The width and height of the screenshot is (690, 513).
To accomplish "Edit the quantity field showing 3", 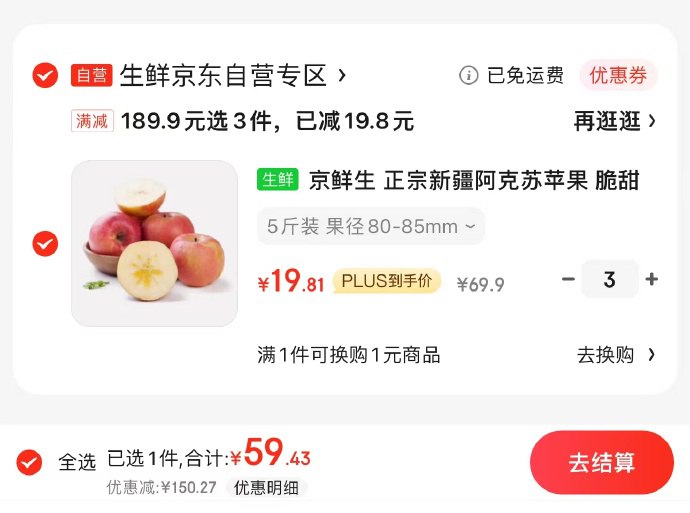I will point(609,280).
